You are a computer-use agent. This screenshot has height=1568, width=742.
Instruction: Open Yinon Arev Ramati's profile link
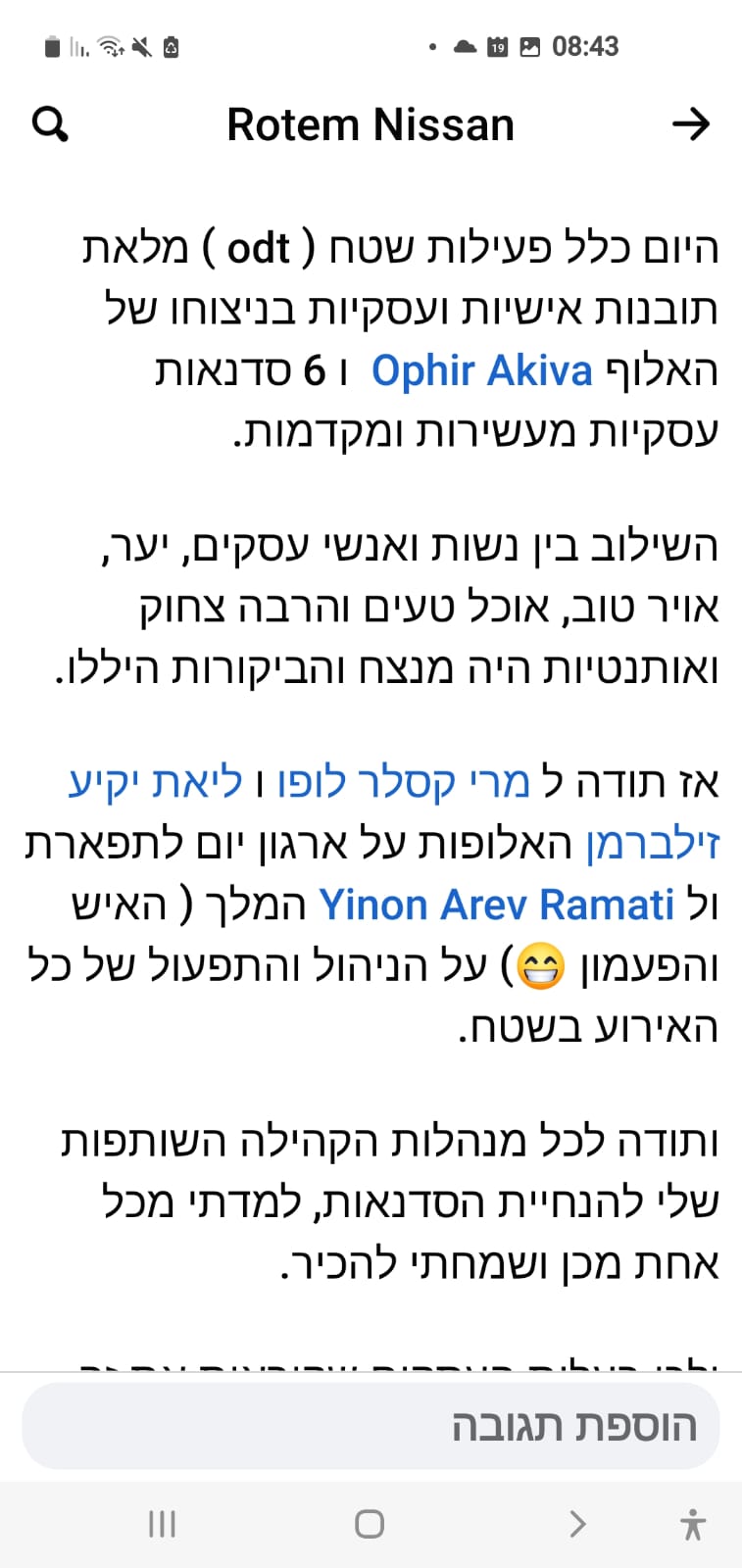click(497, 905)
